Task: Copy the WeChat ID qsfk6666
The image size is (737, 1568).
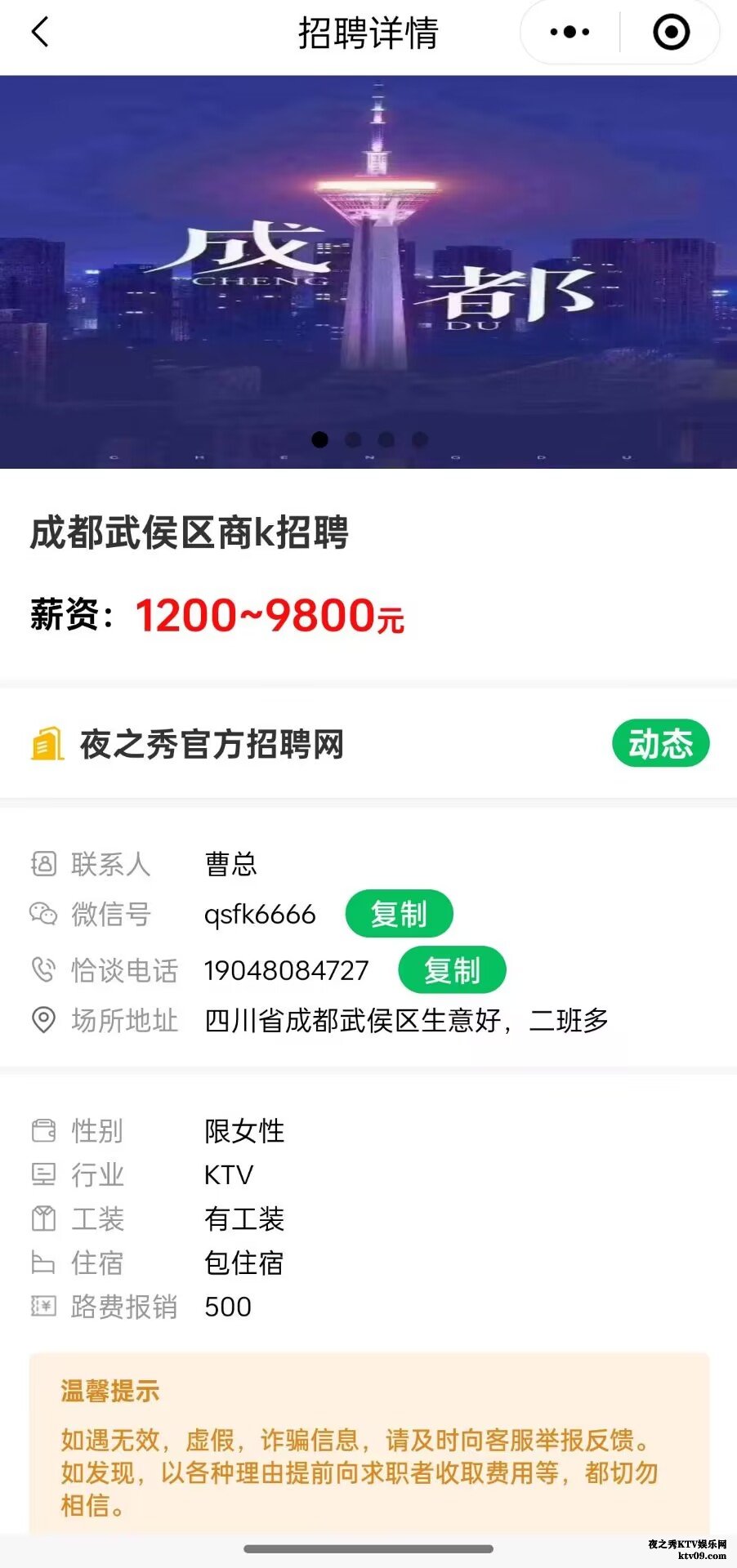Action: 399,914
